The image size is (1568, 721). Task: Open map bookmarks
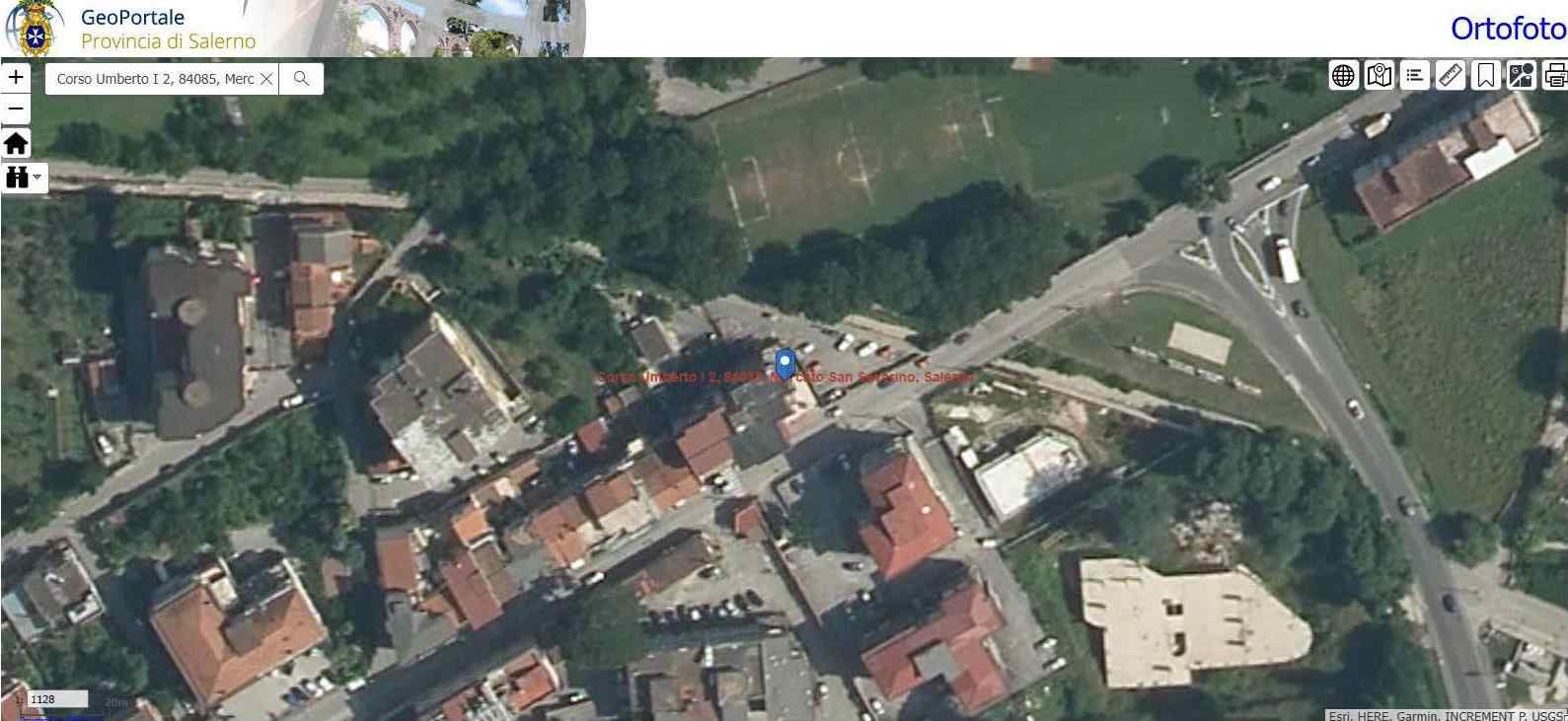click(1485, 75)
